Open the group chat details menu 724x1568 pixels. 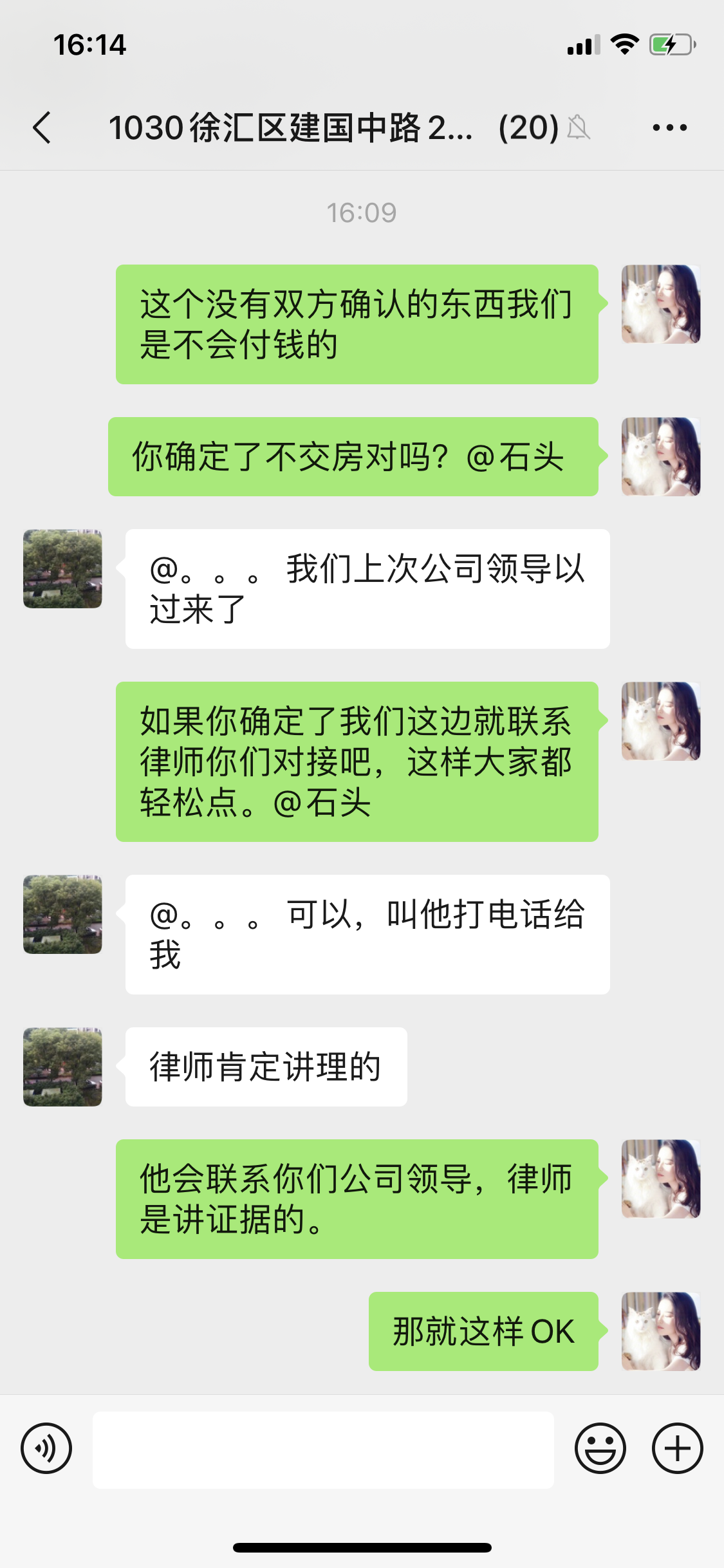click(669, 127)
